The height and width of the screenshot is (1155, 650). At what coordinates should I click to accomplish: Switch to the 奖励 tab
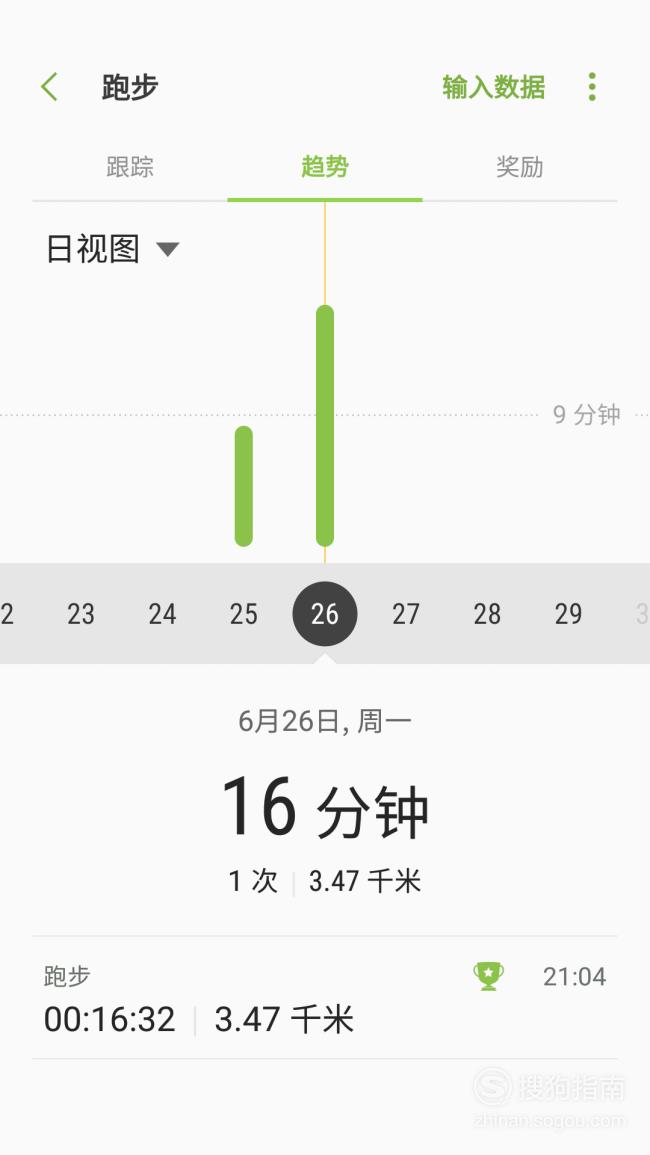tap(520, 167)
